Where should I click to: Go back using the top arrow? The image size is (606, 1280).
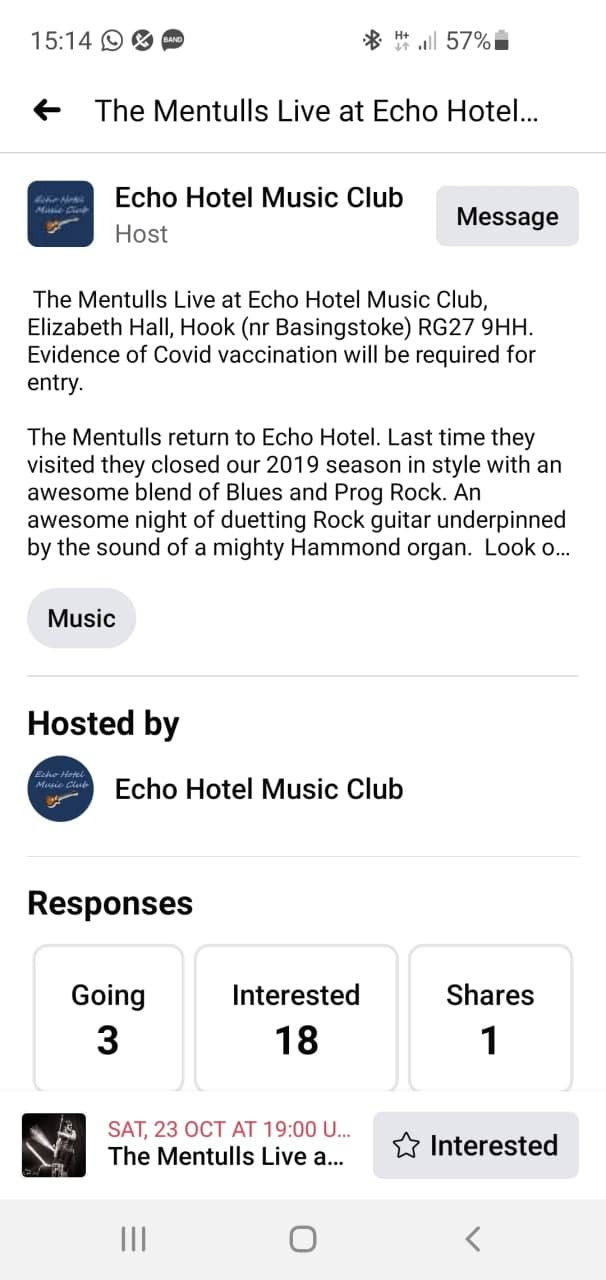[x=47, y=111]
